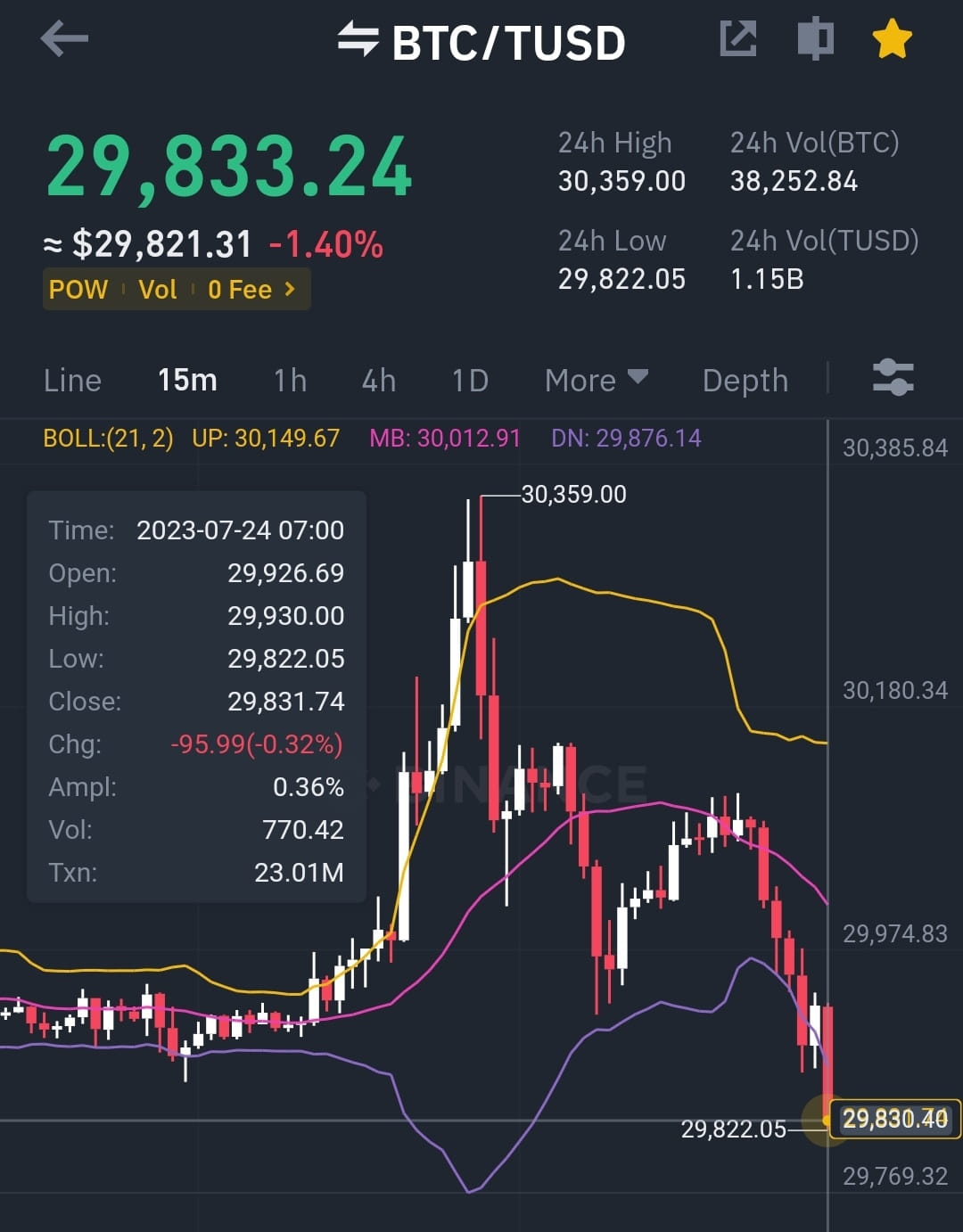Tap the Vol label in the token badges
963x1232 pixels.
pos(158,289)
